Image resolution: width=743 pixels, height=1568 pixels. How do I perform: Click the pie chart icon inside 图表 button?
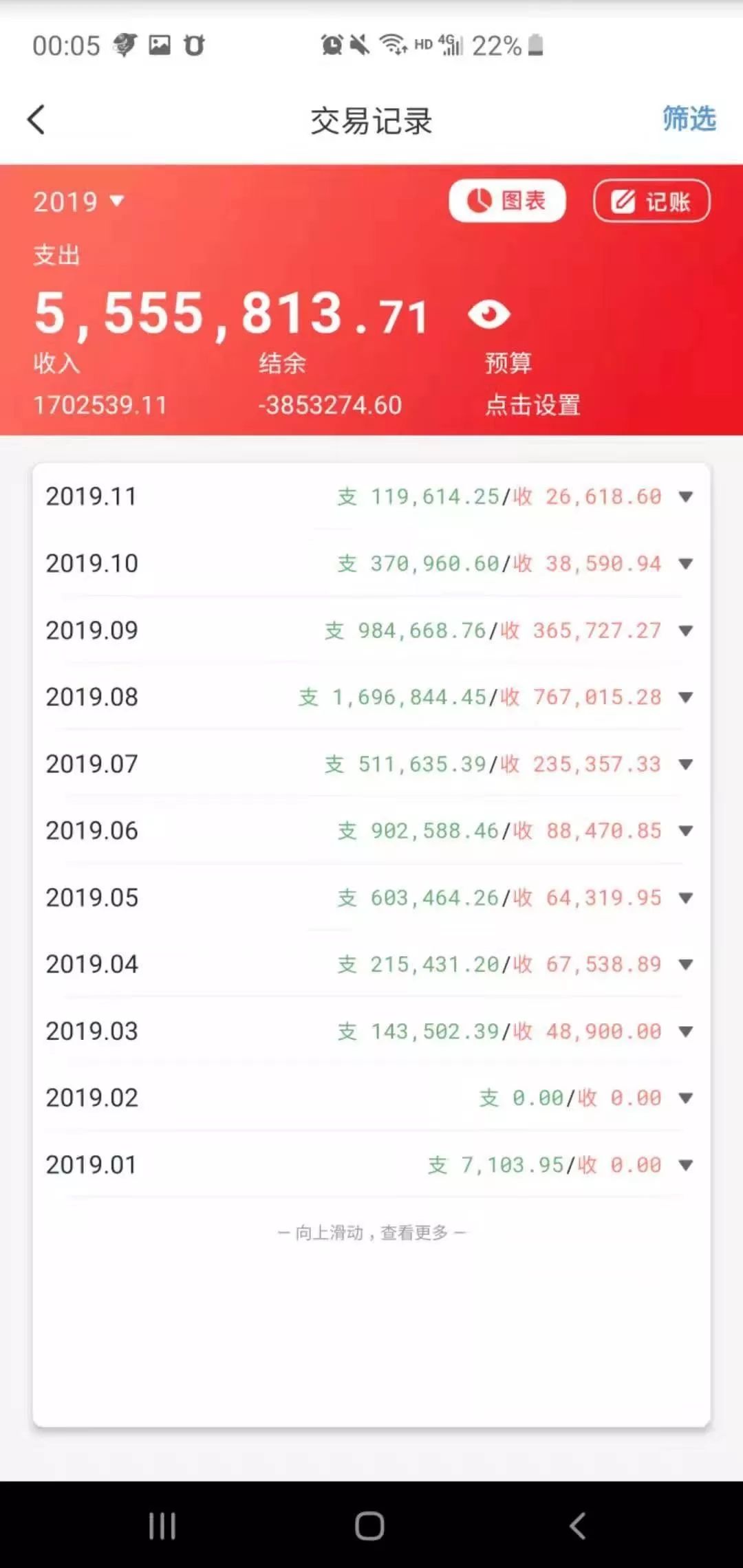coord(478,200)
